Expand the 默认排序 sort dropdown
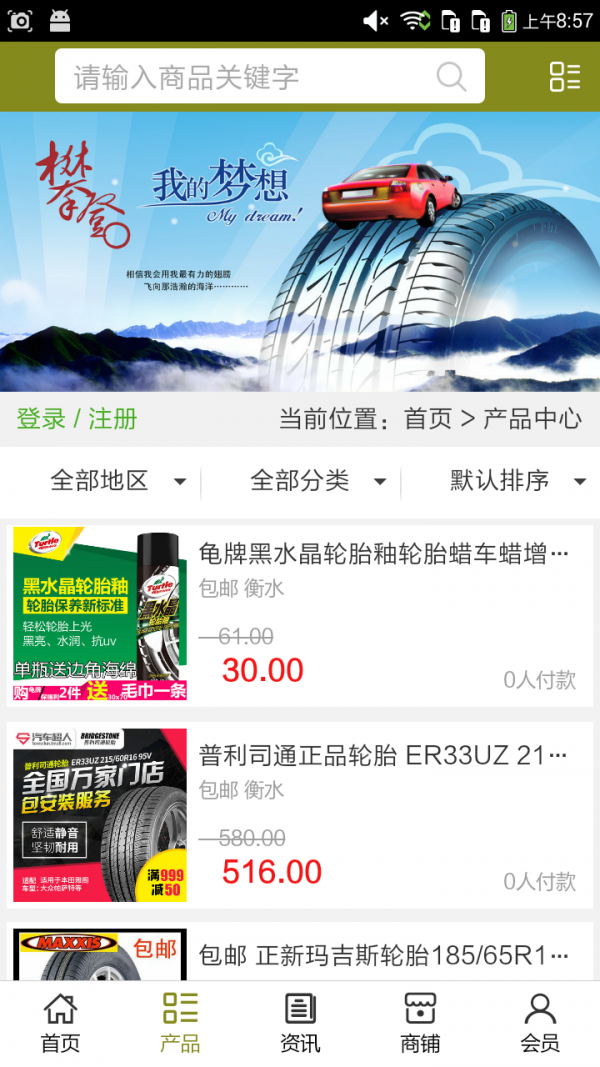 point(516,481)
